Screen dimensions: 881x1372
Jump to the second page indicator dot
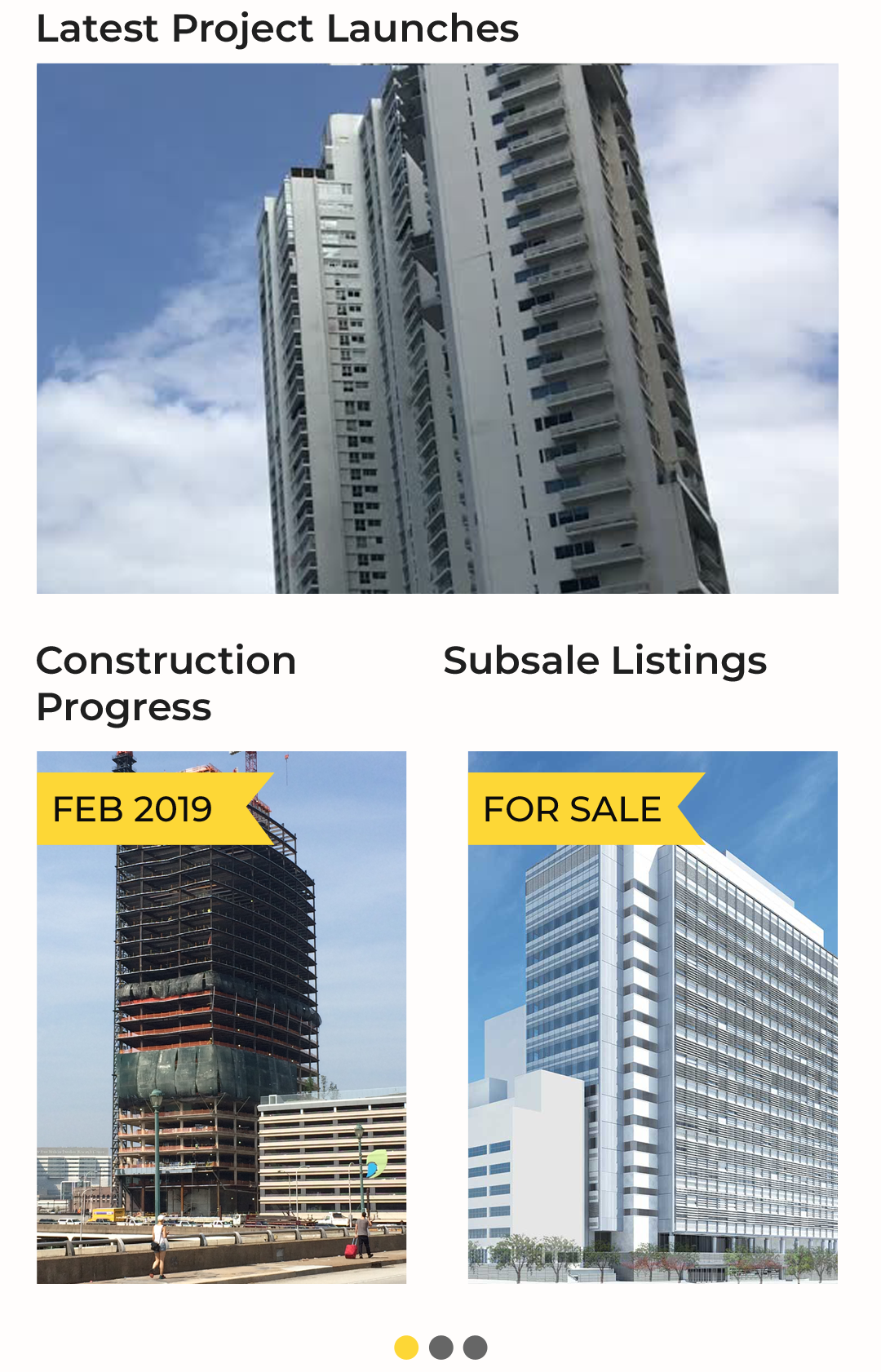point(441,1348)
